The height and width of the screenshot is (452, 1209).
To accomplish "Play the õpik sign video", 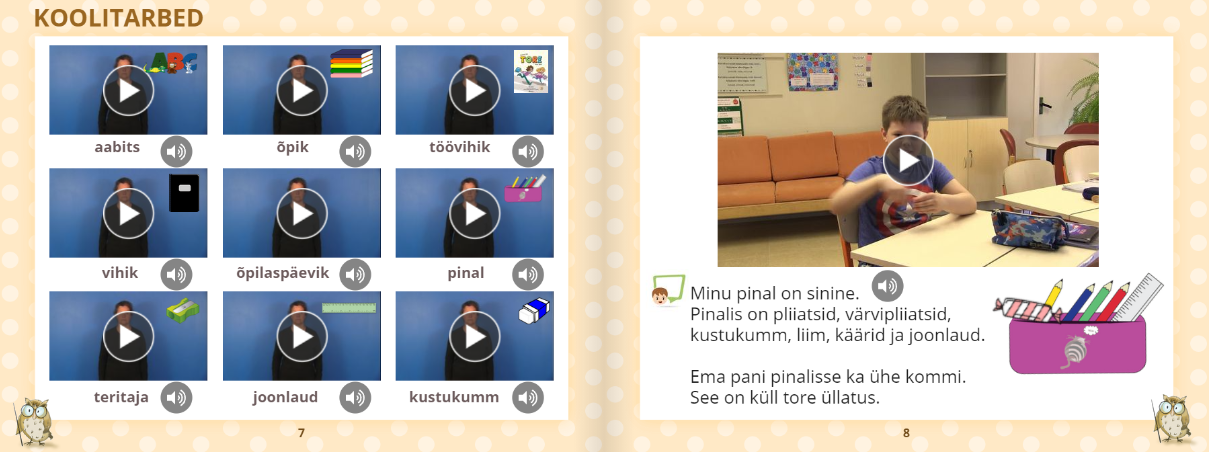I will pyautogui.click(x=302, y=91).
